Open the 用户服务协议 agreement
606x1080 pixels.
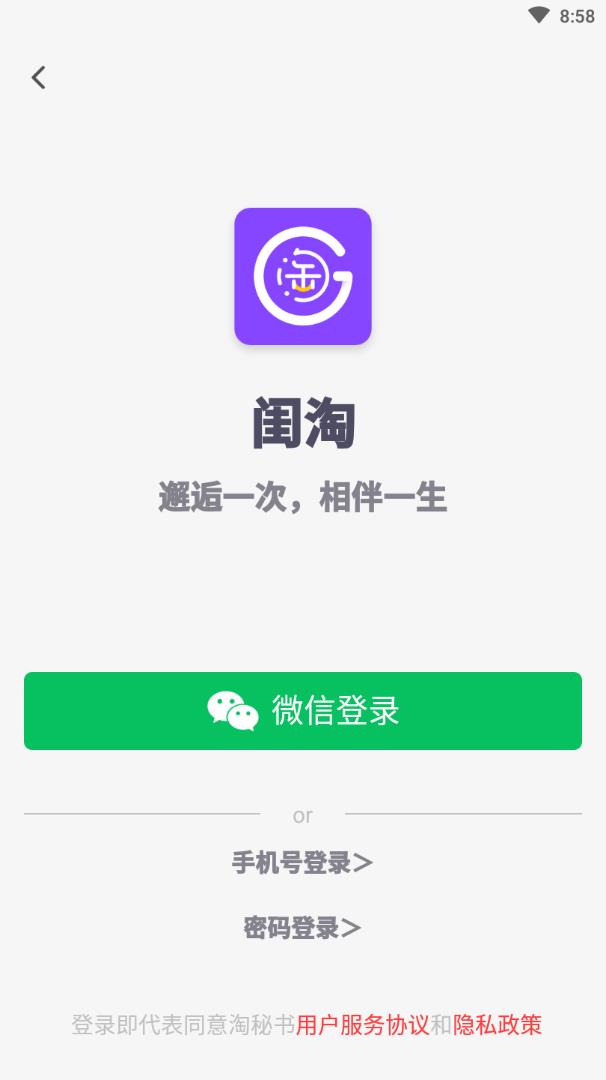[363, 1025]
